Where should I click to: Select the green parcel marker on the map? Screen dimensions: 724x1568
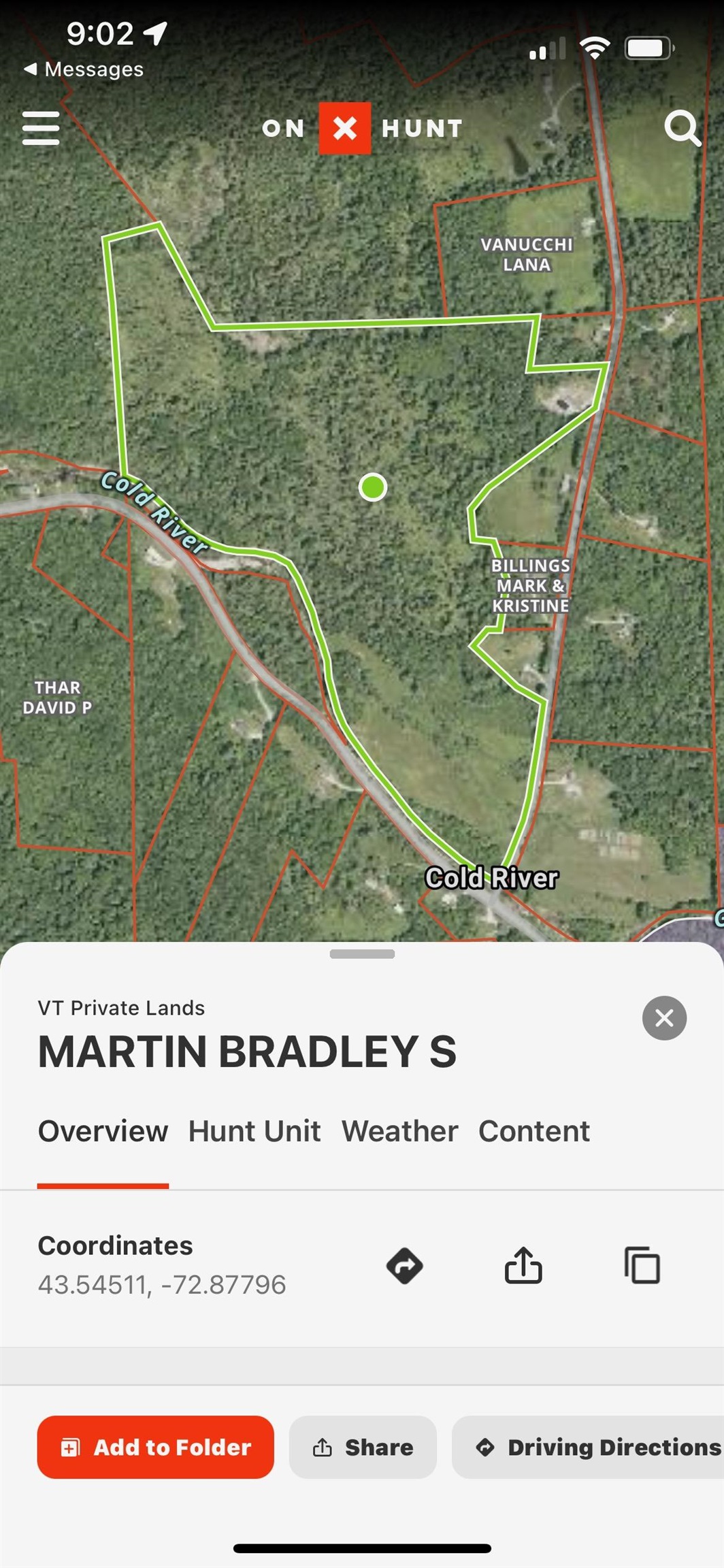pyautogui.click(x=373, y=487)
